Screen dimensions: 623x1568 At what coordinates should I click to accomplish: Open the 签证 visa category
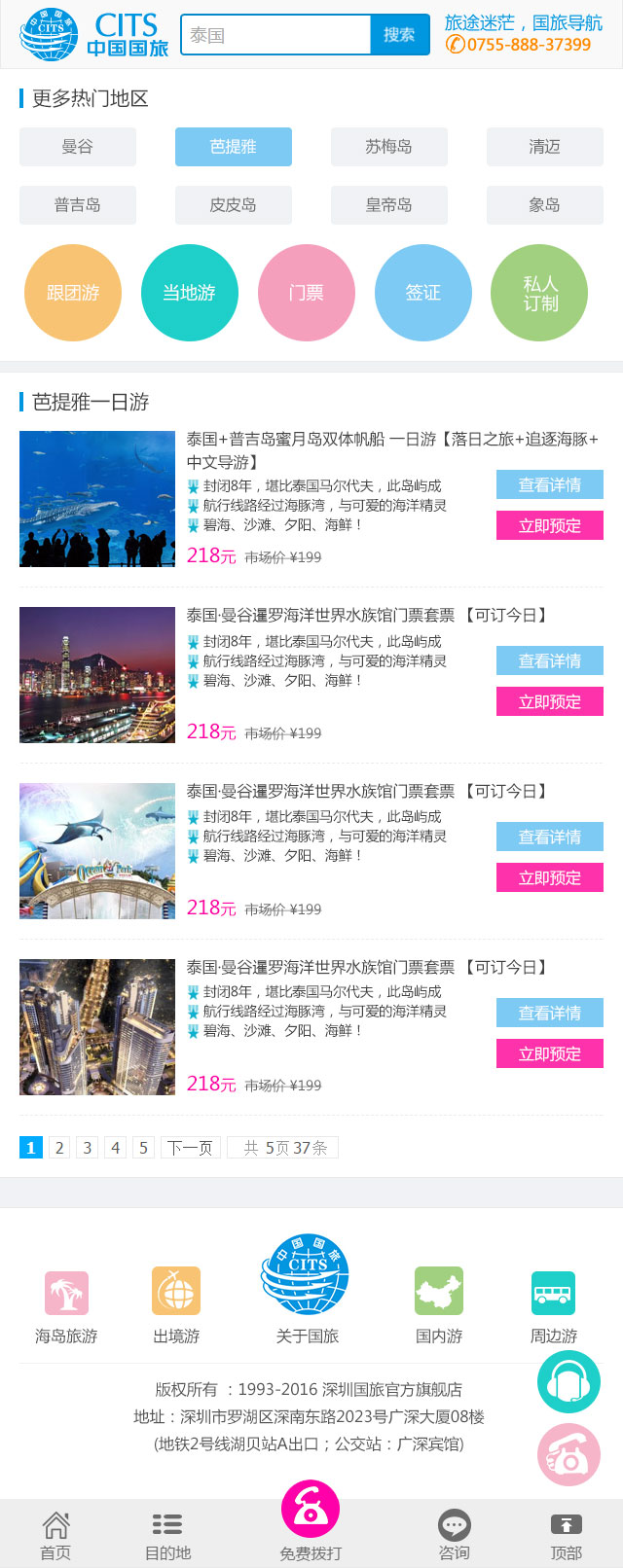(x=422, y=293)
